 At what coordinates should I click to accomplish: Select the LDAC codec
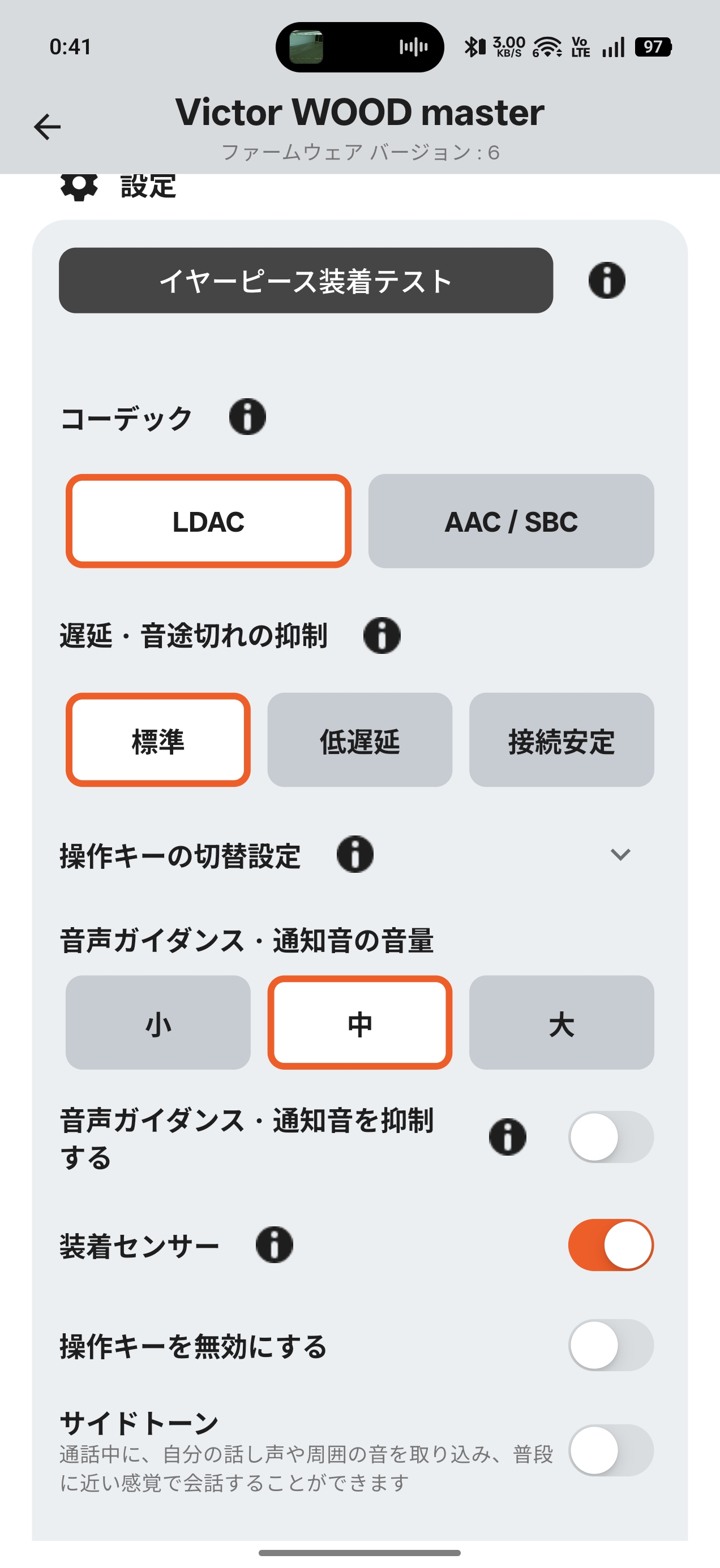208,521
